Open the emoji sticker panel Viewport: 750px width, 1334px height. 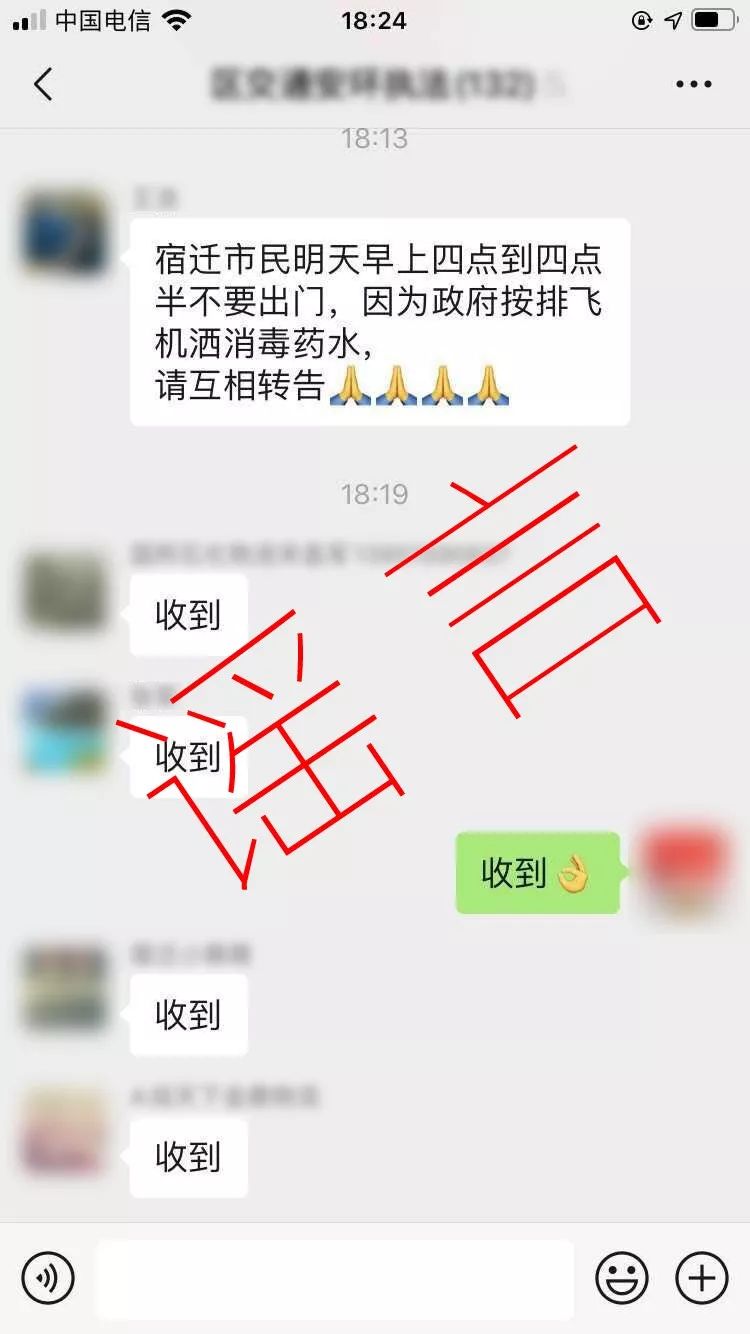[x=622, y=1278]
